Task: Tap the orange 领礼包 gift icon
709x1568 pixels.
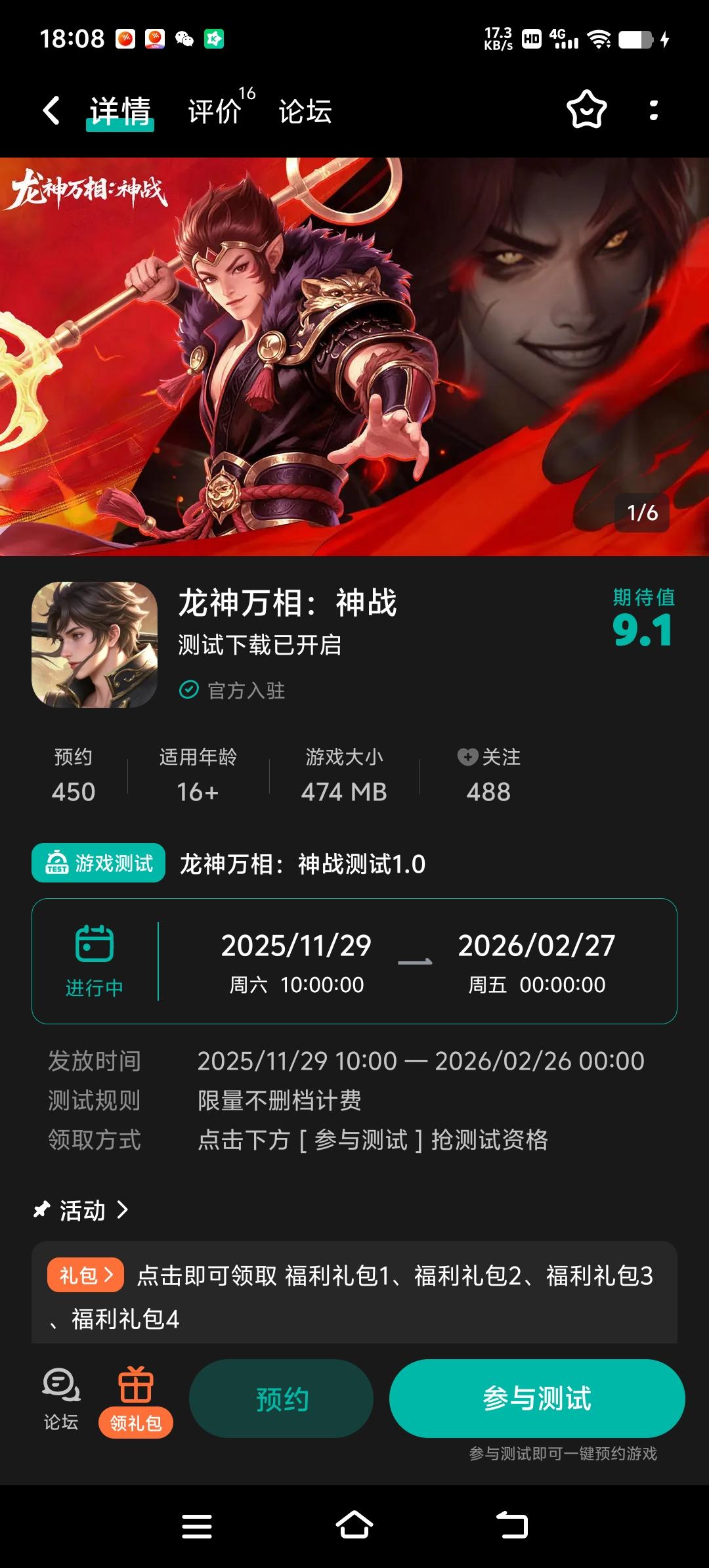Action: [x=135, y=1389]
